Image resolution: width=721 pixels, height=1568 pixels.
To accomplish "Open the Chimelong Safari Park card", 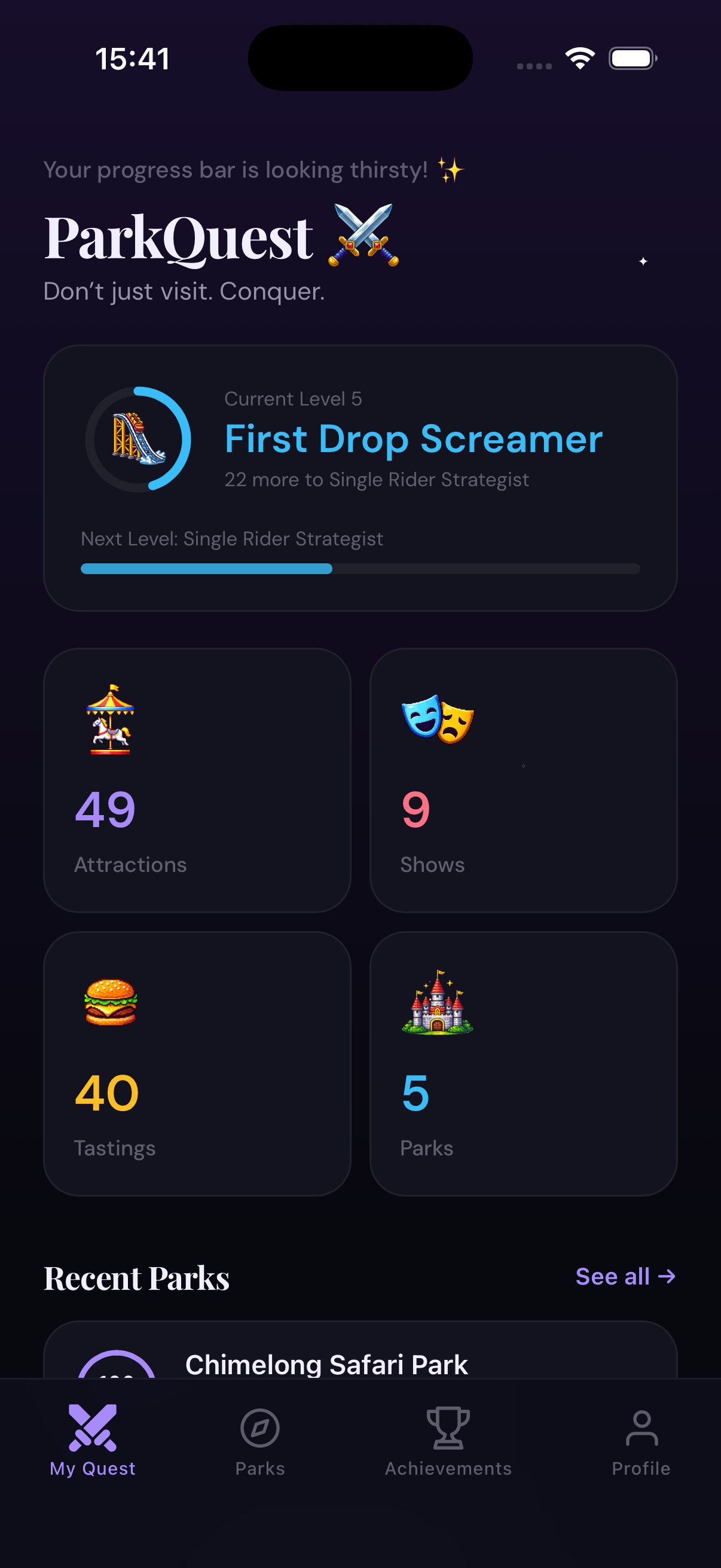I will tap(360, 1350).
